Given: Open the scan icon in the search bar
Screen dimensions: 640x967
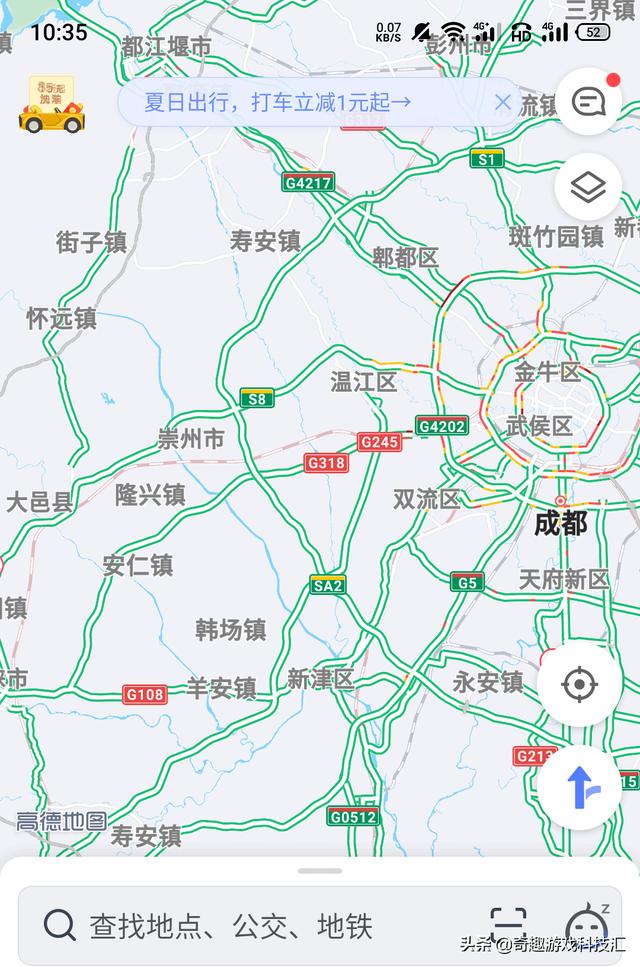Looking at the screenshot, I should [508, 925].
